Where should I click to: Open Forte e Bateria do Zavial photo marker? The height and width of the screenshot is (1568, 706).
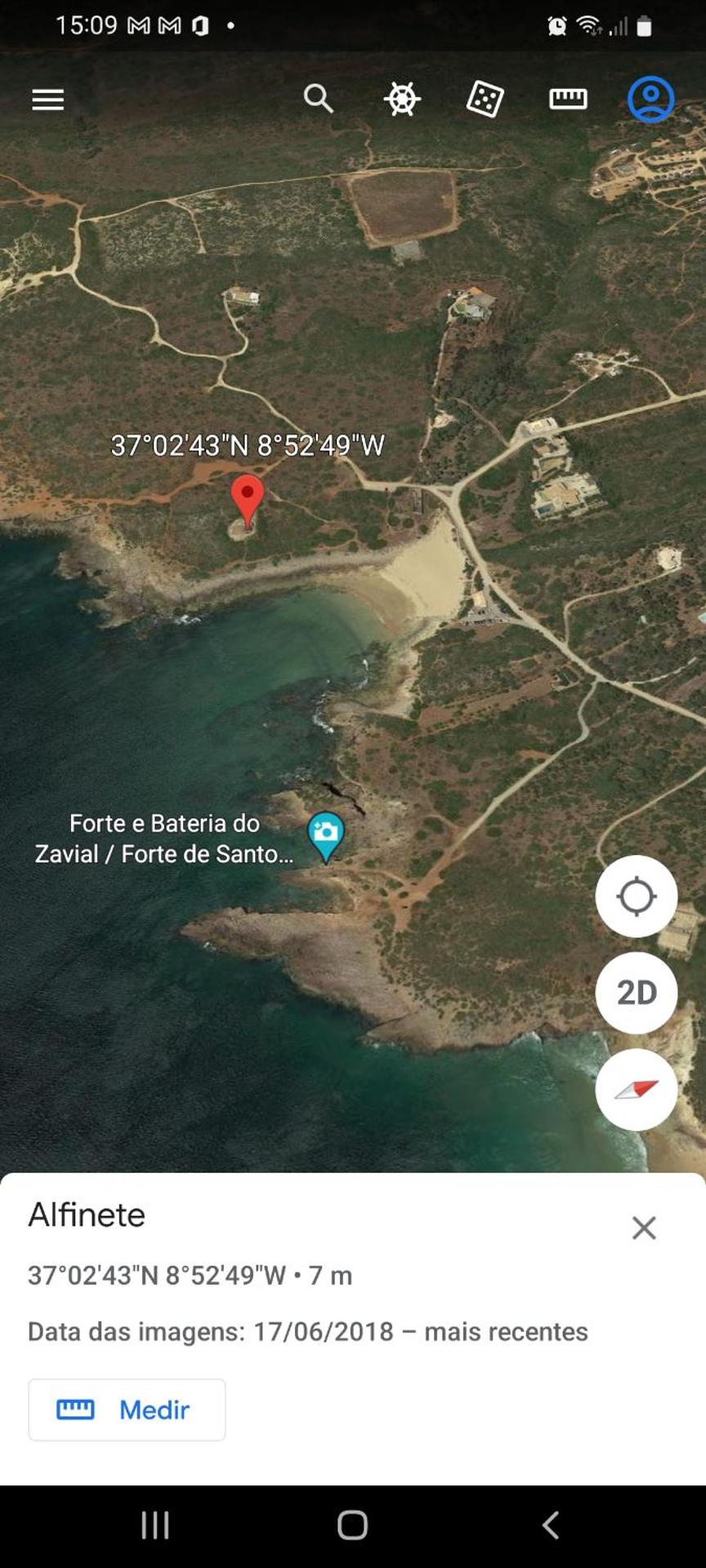[325, 835]
